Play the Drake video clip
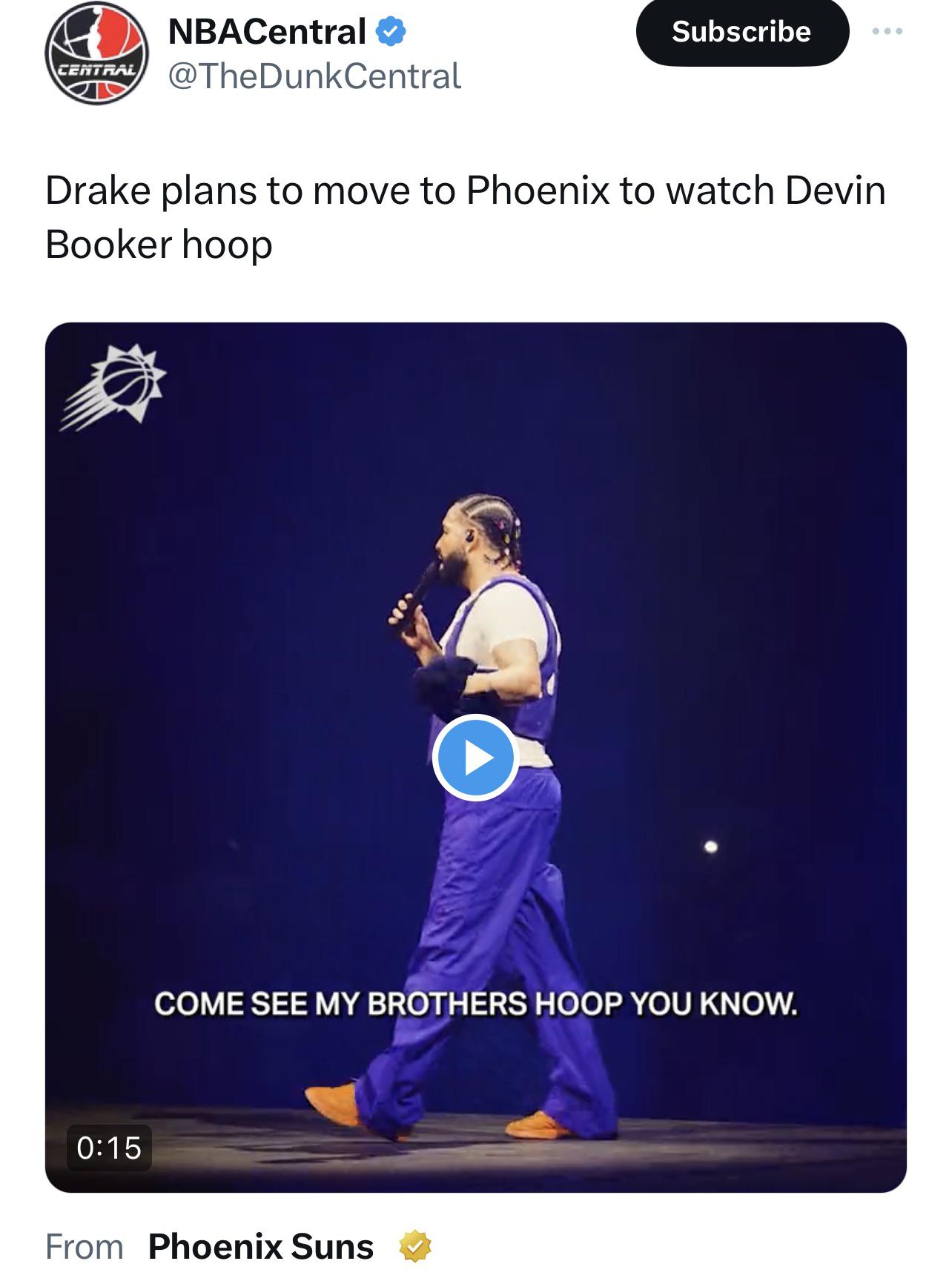 (x=475, y=758)
